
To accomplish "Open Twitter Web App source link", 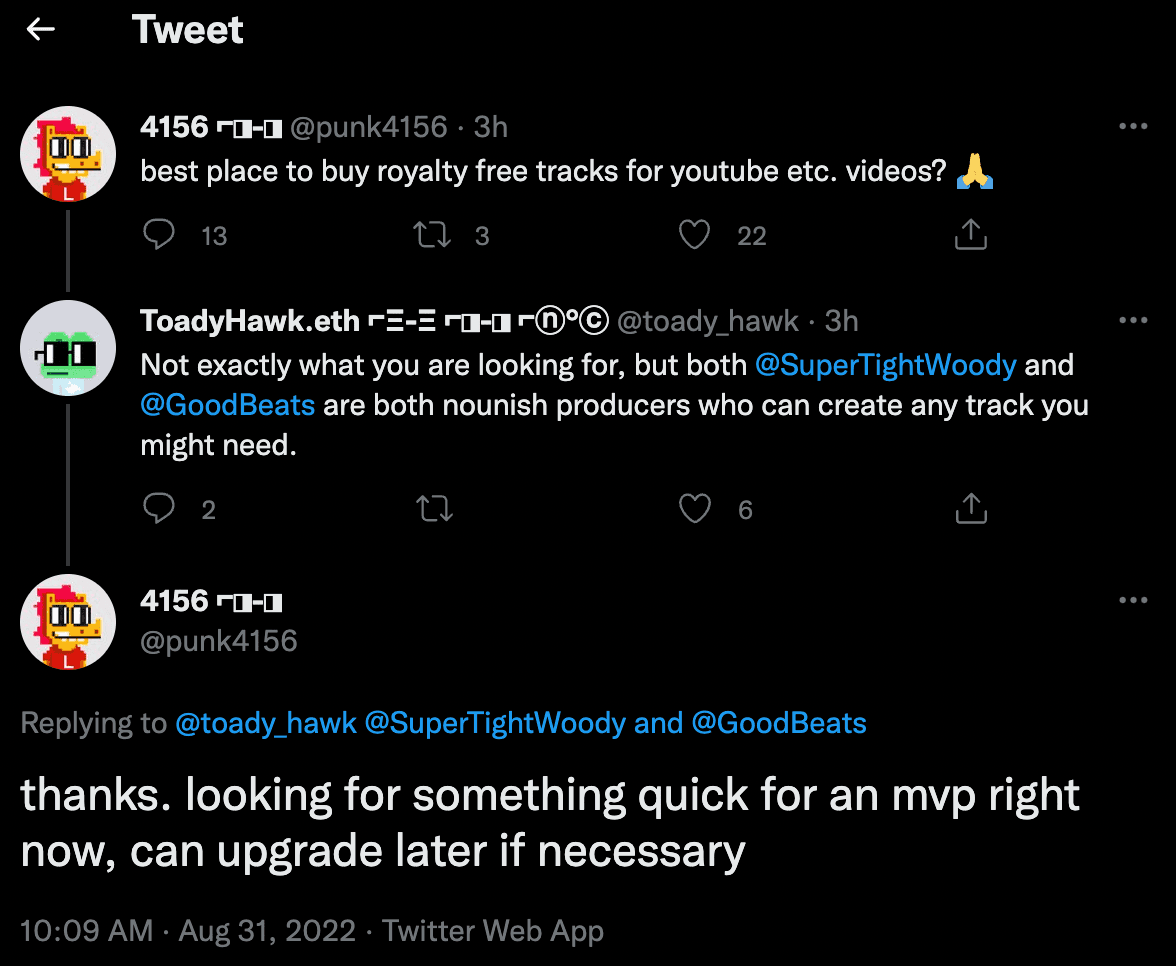I will 493,932.
